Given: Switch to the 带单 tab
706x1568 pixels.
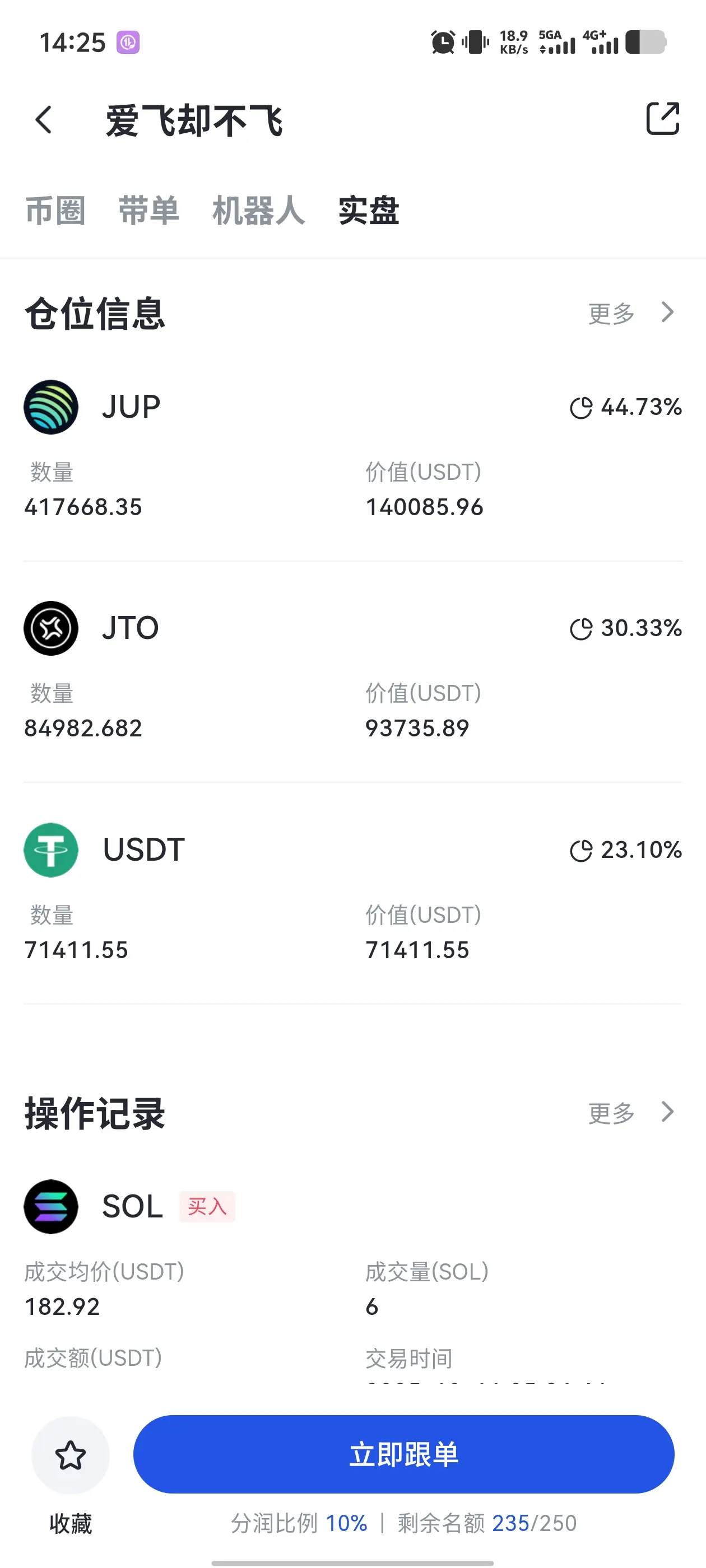Looking at the screenshot, I should point(149,211).
